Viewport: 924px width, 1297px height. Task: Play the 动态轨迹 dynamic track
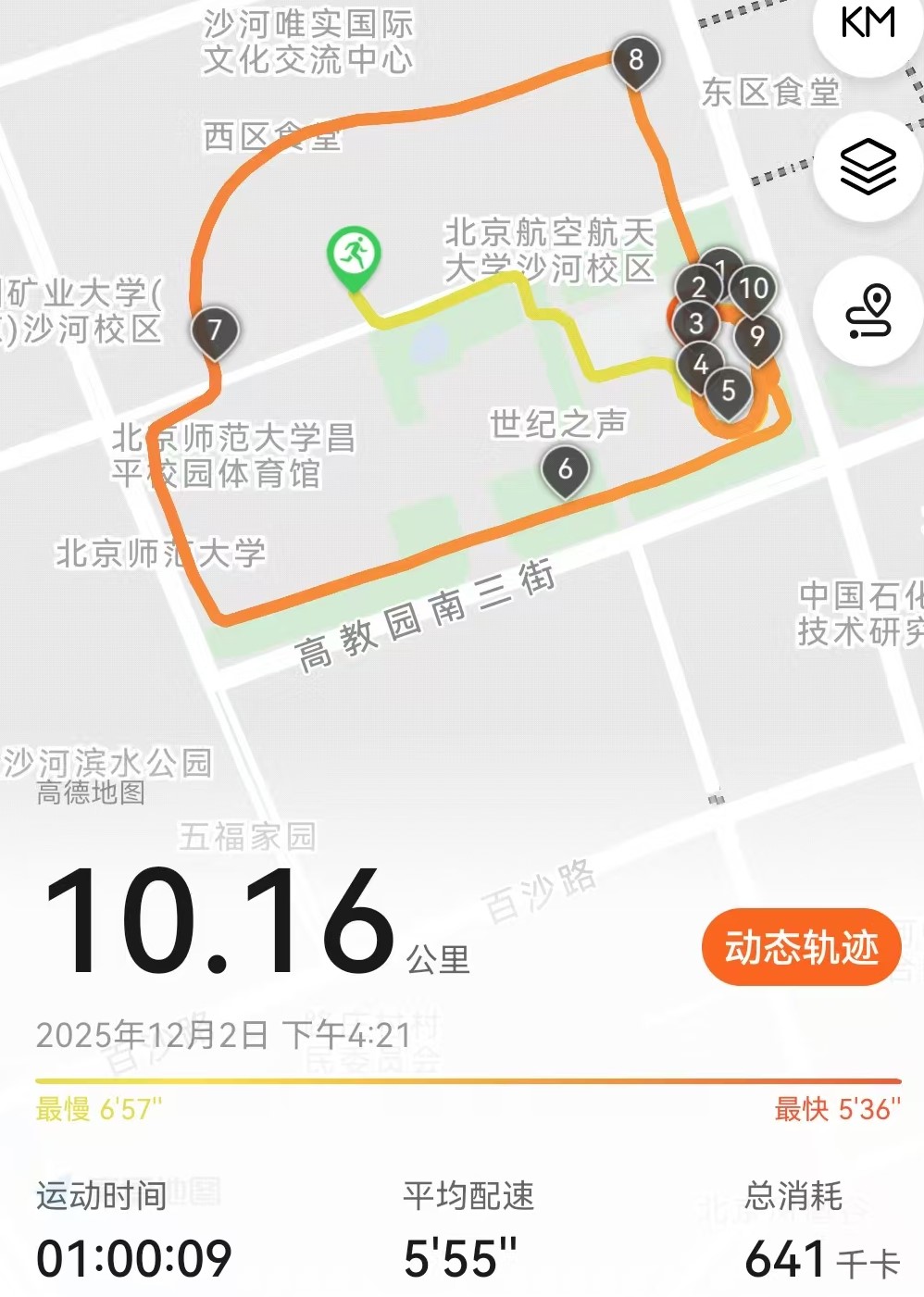(801, 947)
